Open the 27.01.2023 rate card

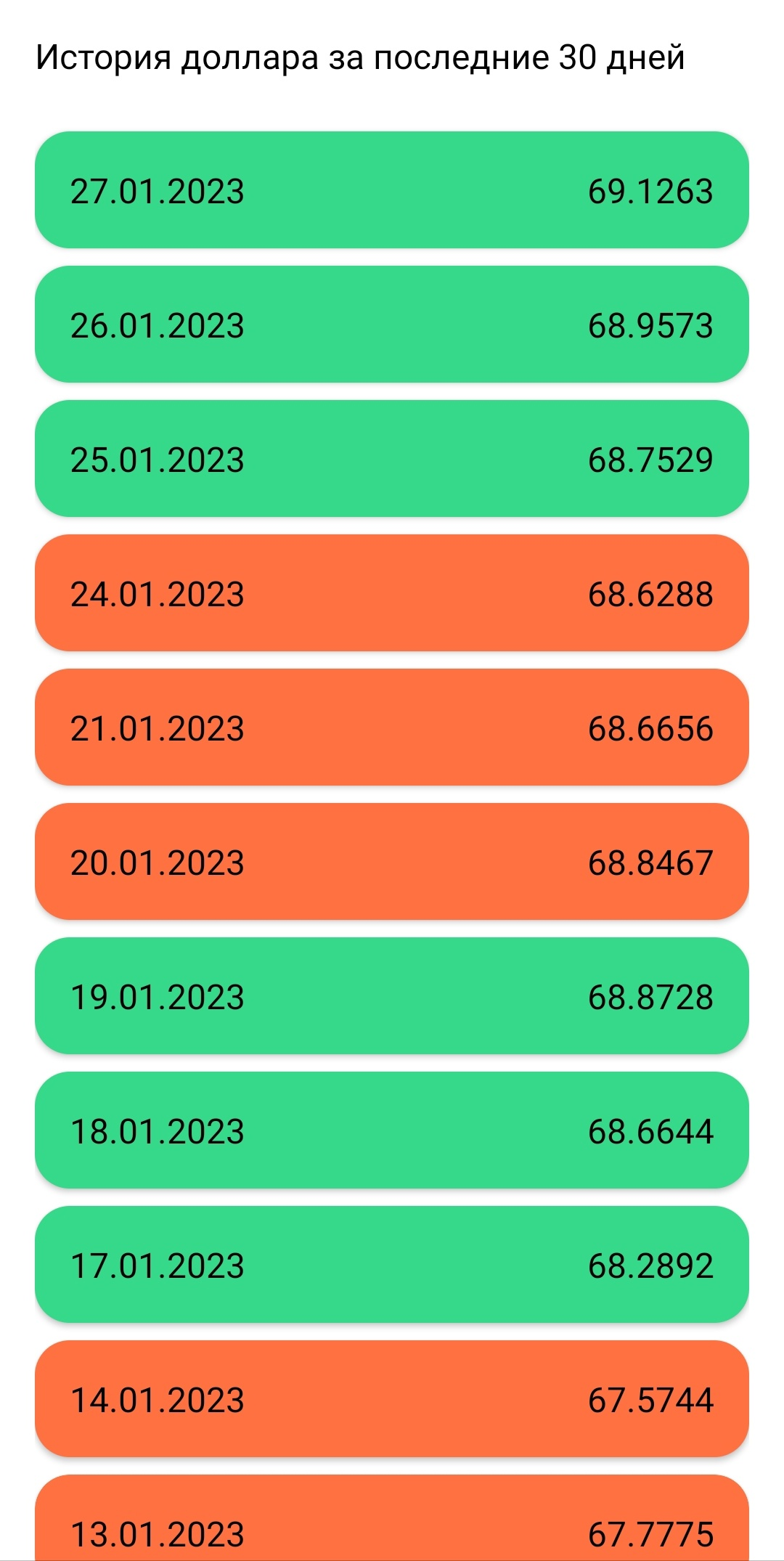click(392, 190)
